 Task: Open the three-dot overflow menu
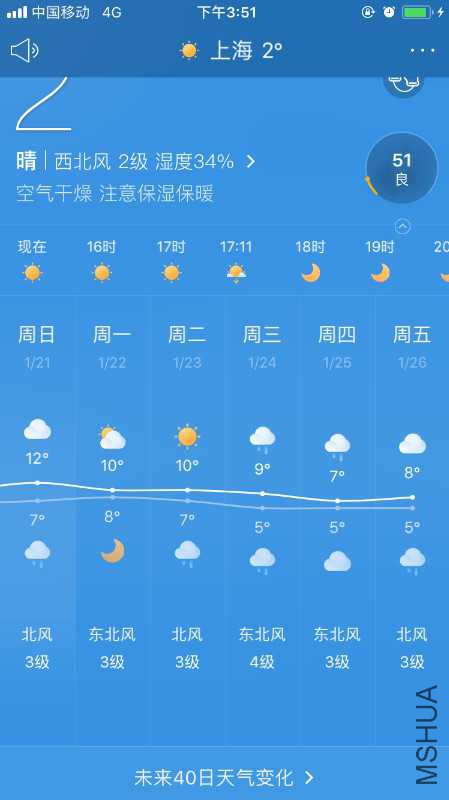click(422, 51)
